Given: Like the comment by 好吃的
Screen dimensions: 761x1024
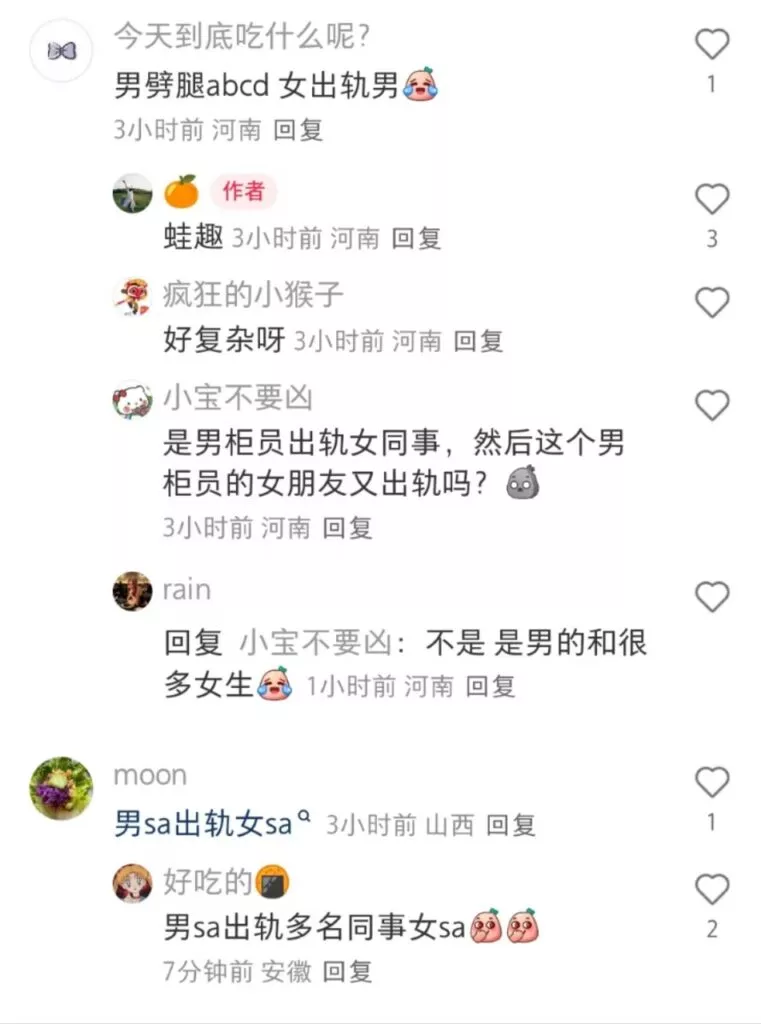Looking at the screenshot, I should (712, 889).
